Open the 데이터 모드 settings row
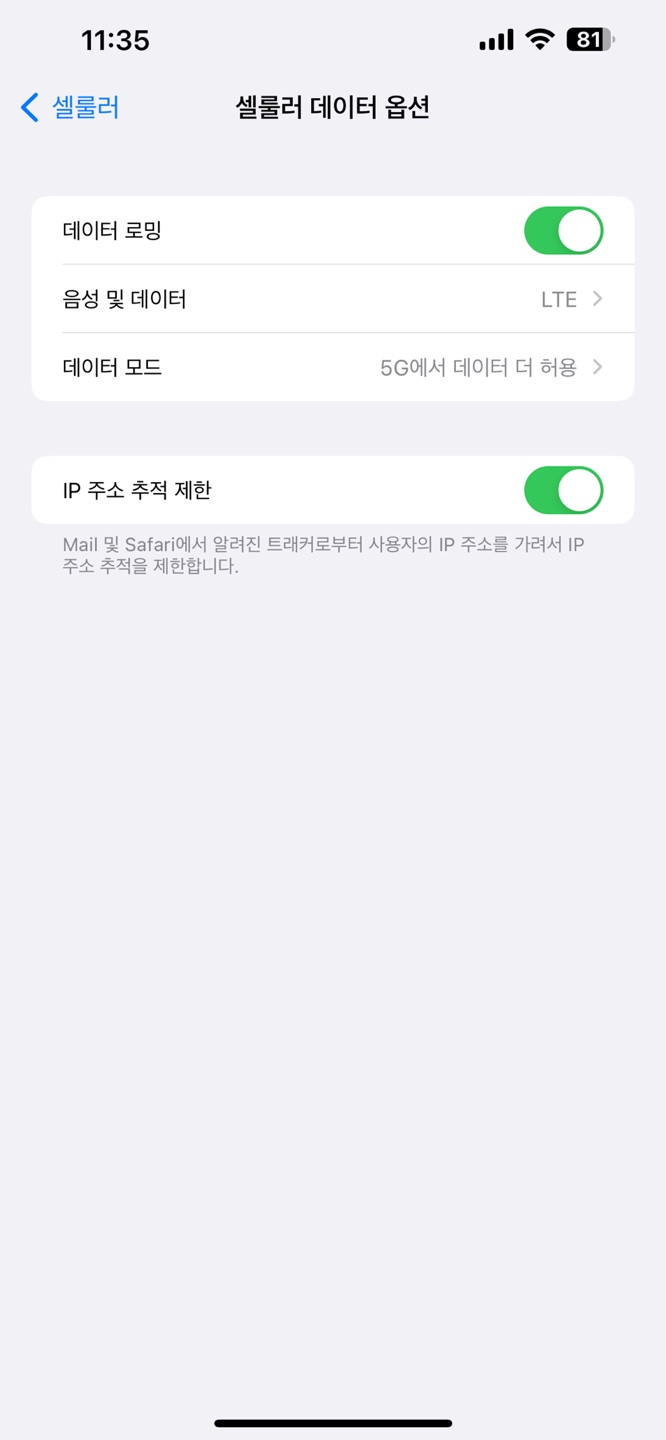The width and height of the screenshot is (666, 1440). (333, 367)
